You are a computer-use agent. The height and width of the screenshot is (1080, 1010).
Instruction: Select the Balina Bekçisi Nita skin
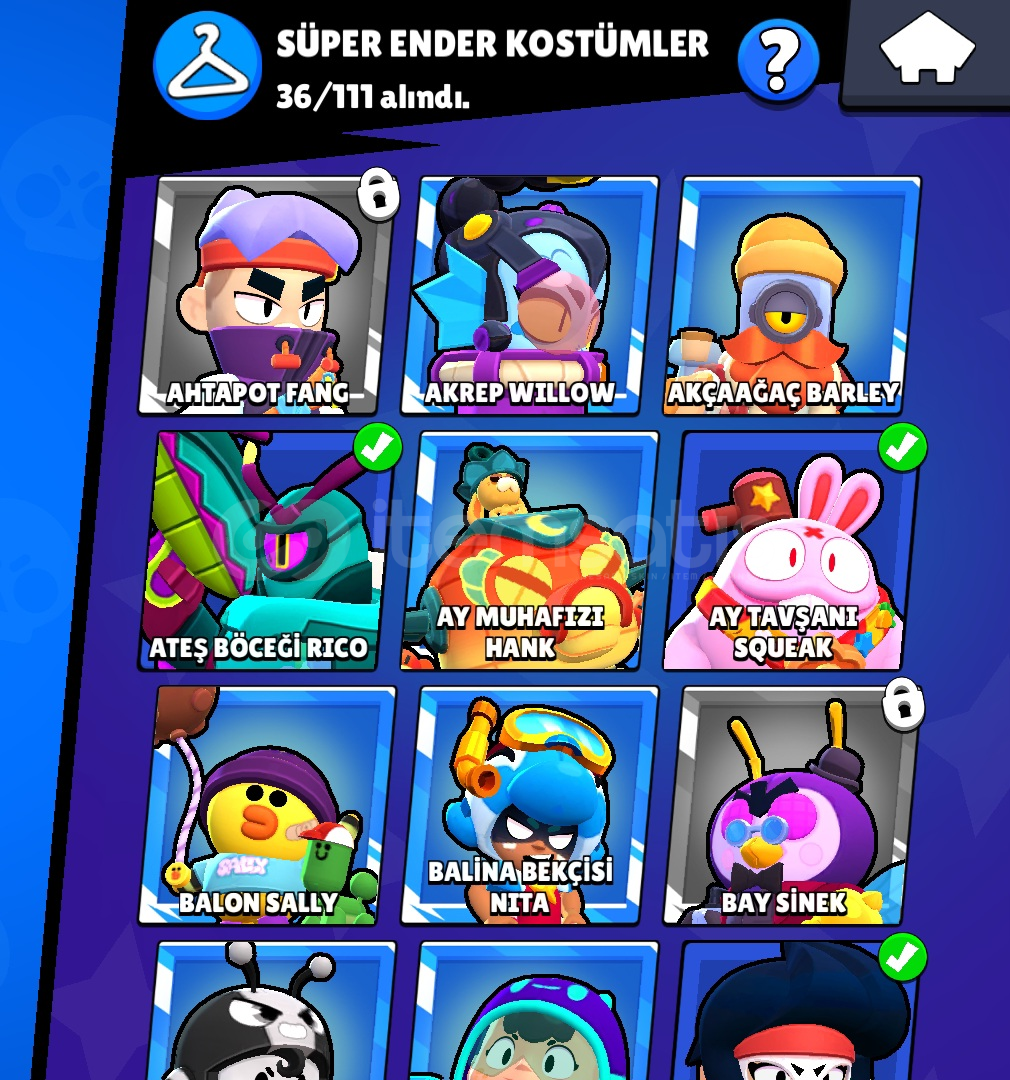[530, 805]
